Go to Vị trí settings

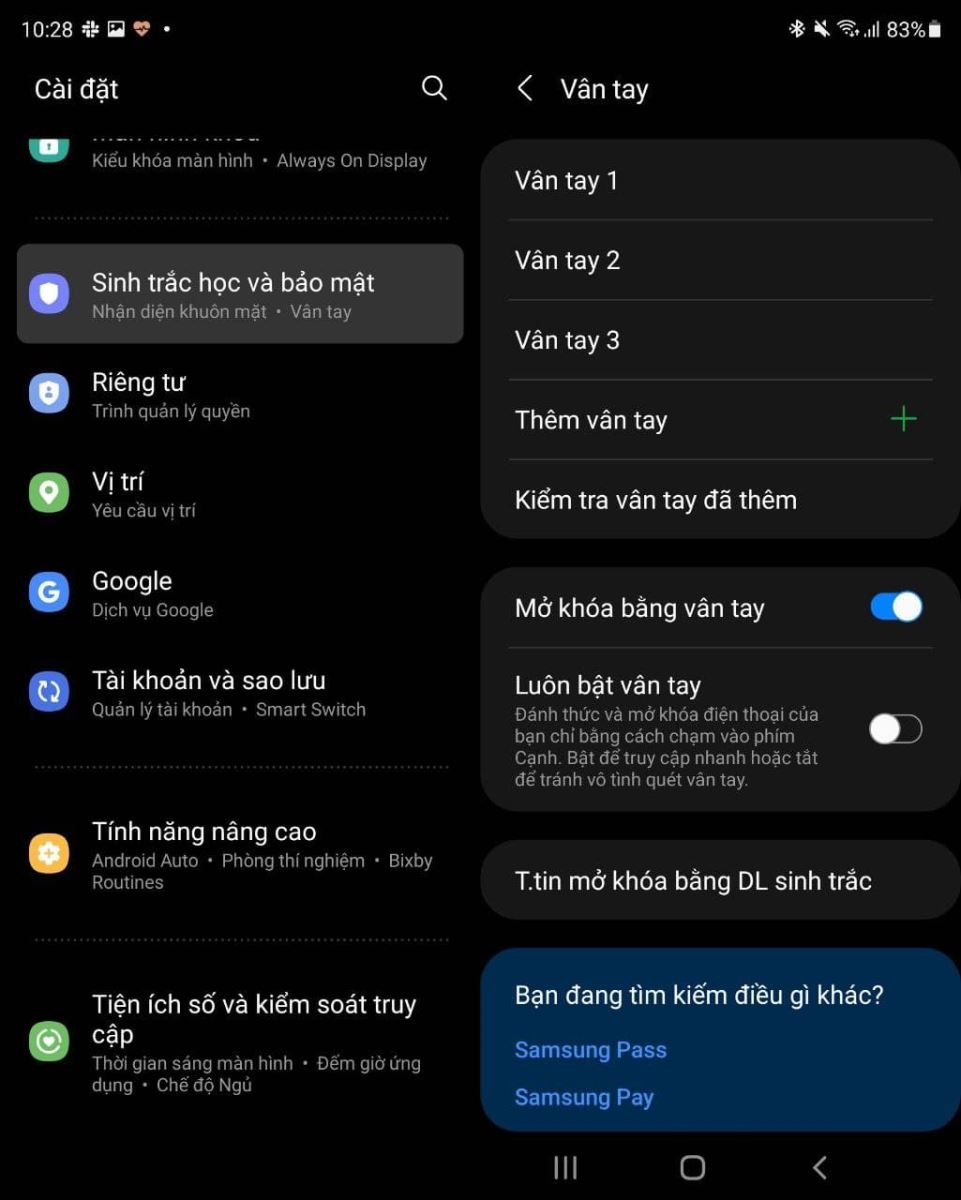tap(240, 494)
